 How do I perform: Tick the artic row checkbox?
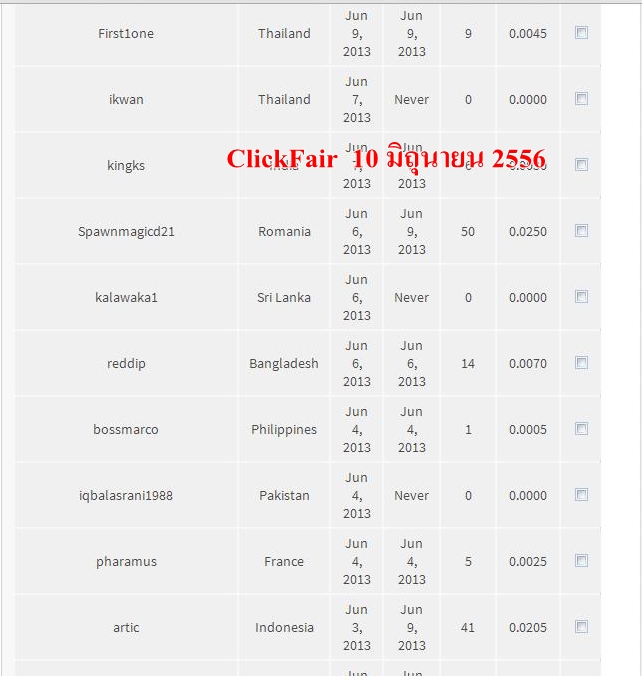[581, 627]
